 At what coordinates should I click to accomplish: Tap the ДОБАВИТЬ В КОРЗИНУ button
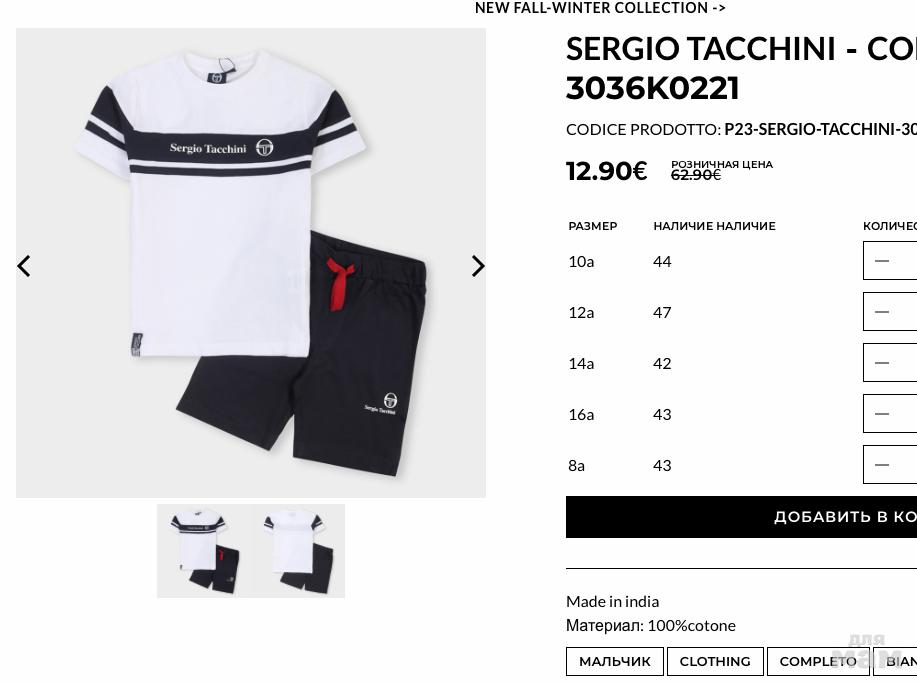[x=742, y=517]
